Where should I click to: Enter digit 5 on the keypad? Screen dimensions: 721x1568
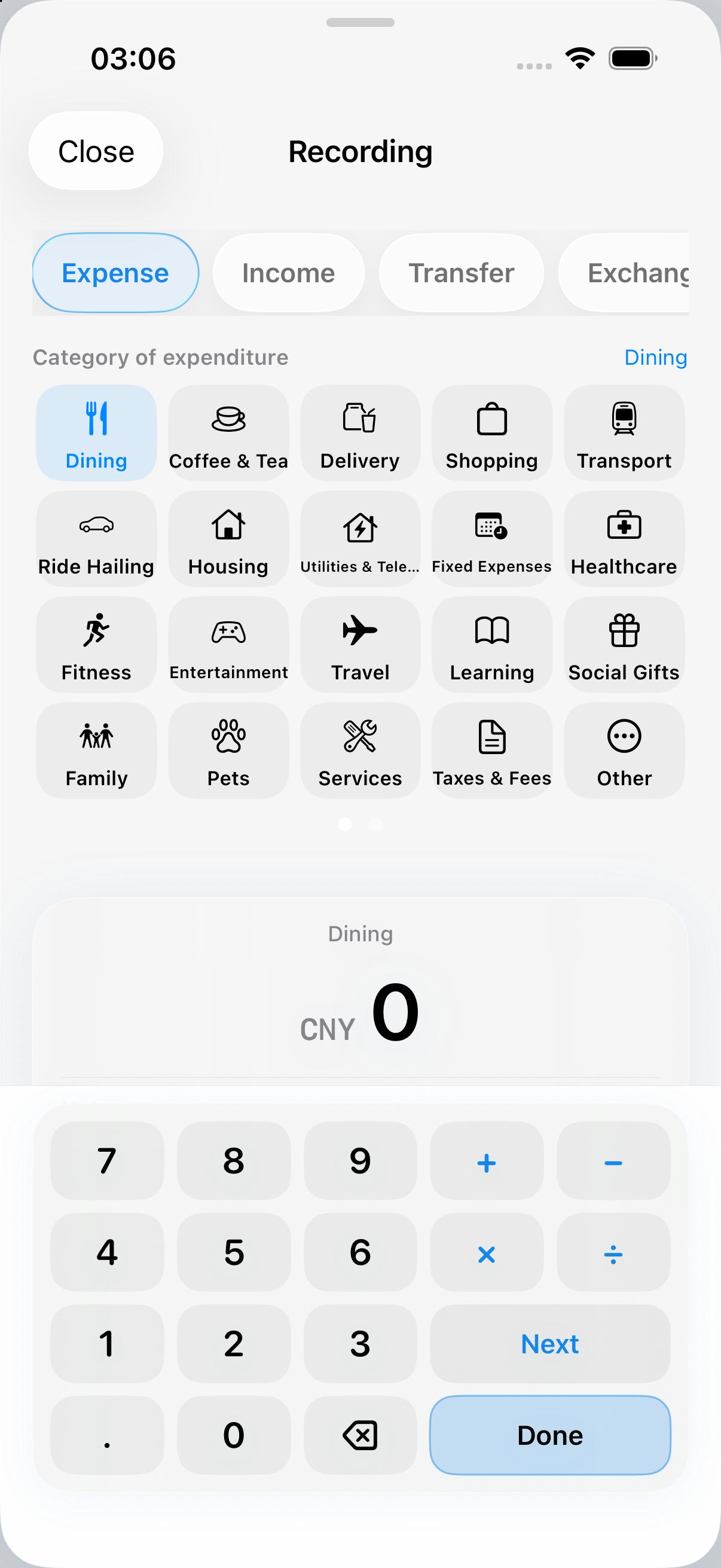pos(234,1252)
